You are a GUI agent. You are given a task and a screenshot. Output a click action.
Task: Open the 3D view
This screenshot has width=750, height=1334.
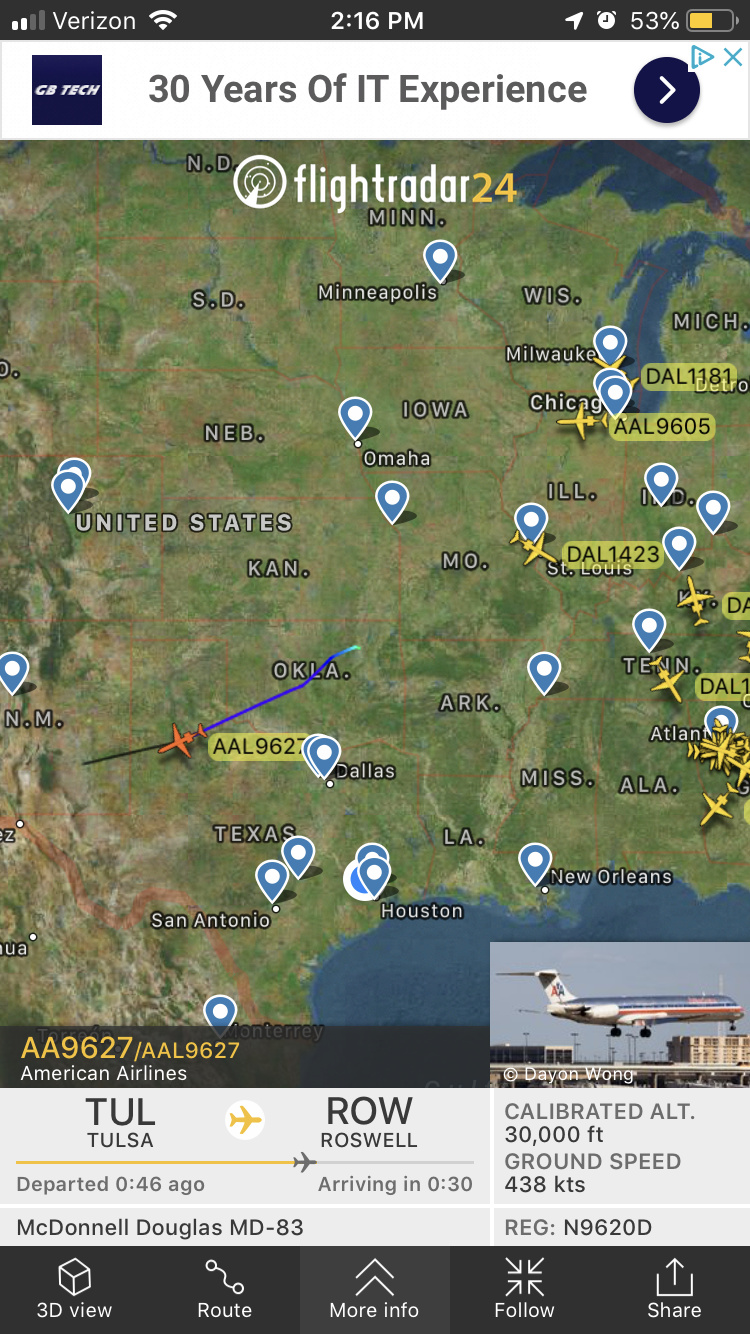(74, 1289)
